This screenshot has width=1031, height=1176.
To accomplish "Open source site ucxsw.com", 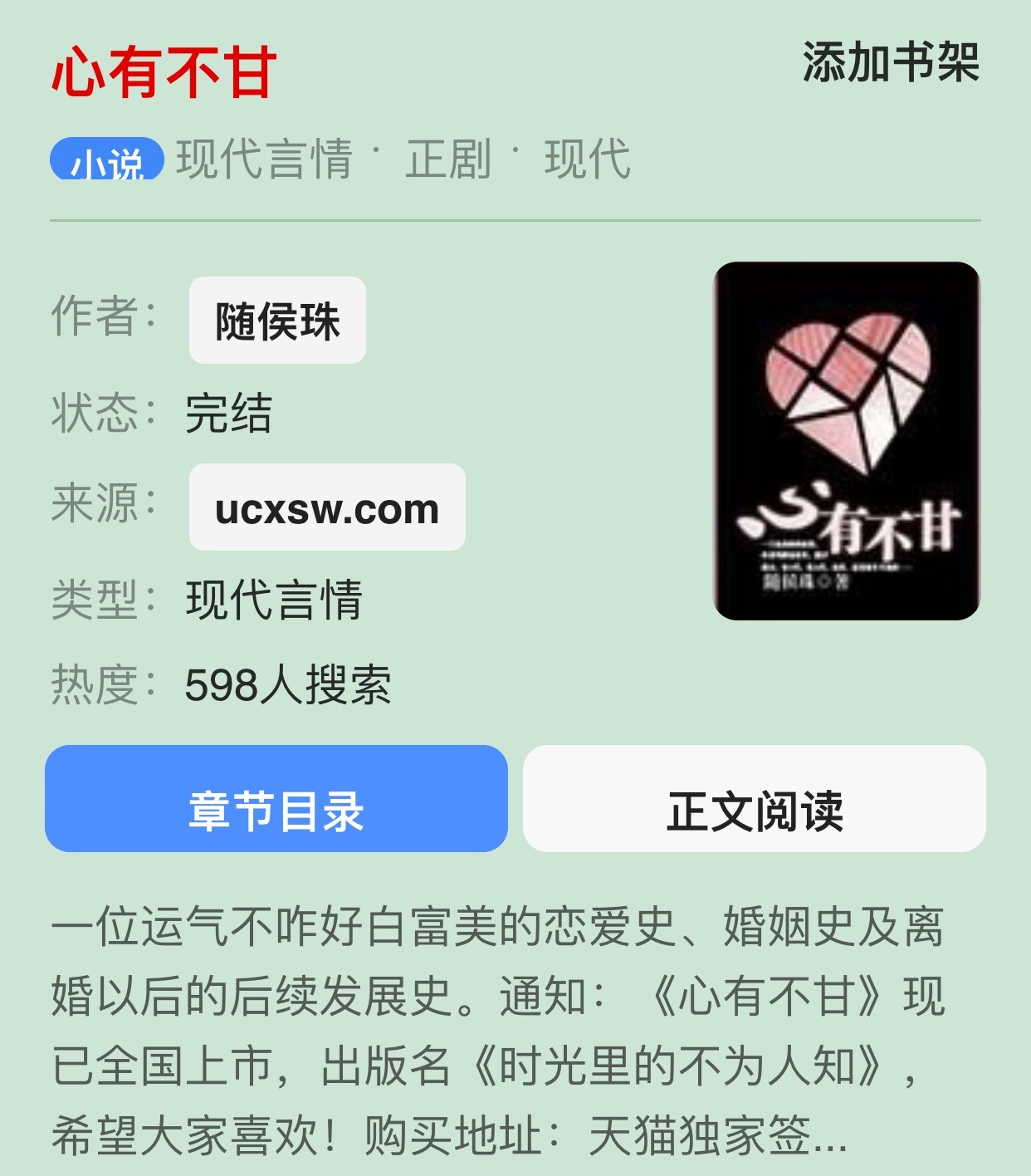I will pos(327,507).
